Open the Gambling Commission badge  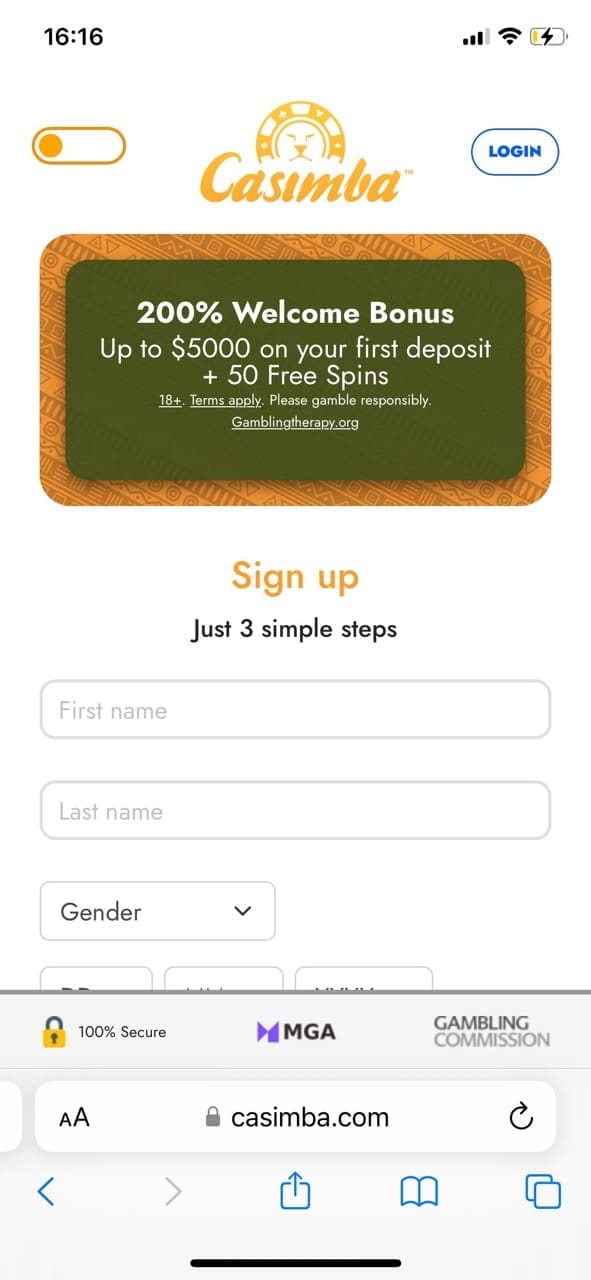pos(491,1031)
